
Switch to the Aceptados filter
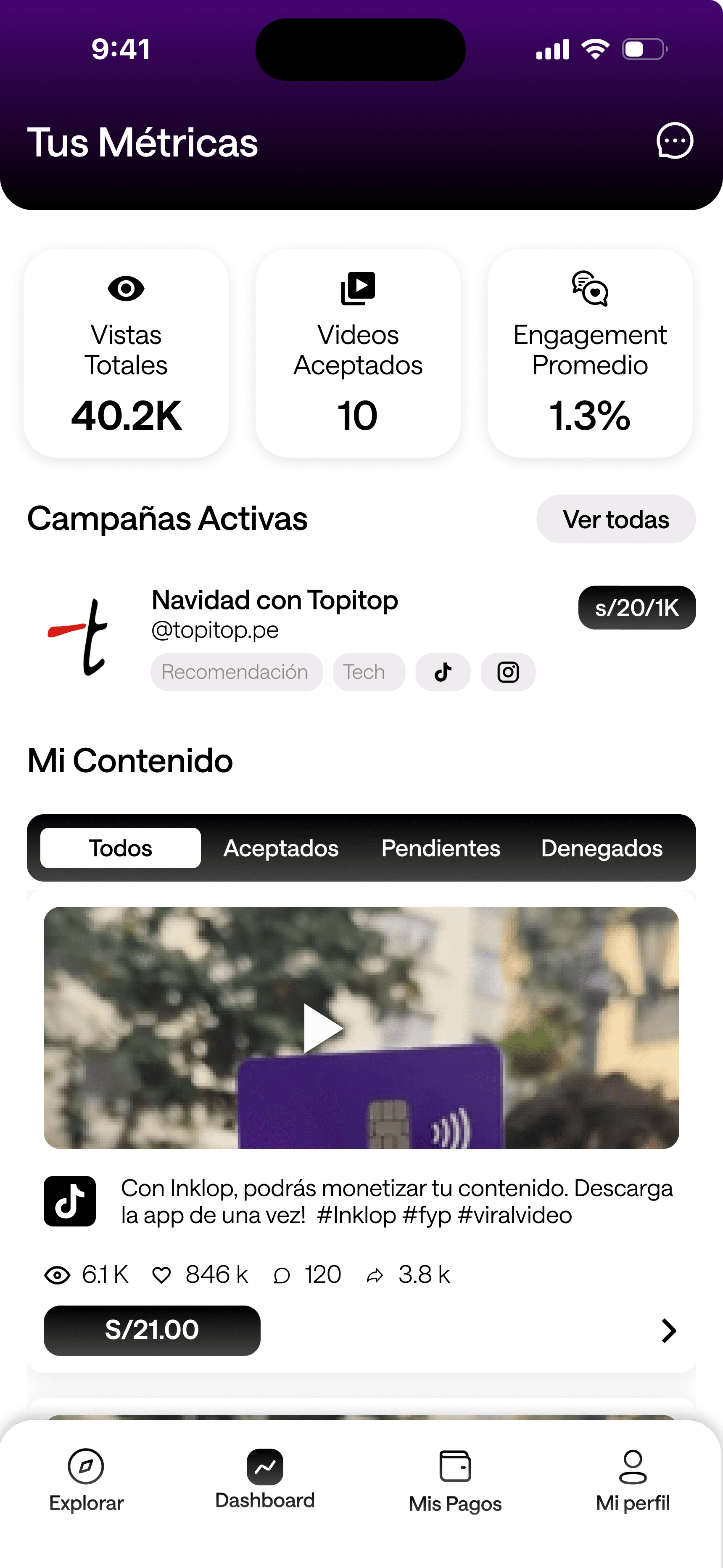coord(280,848)
